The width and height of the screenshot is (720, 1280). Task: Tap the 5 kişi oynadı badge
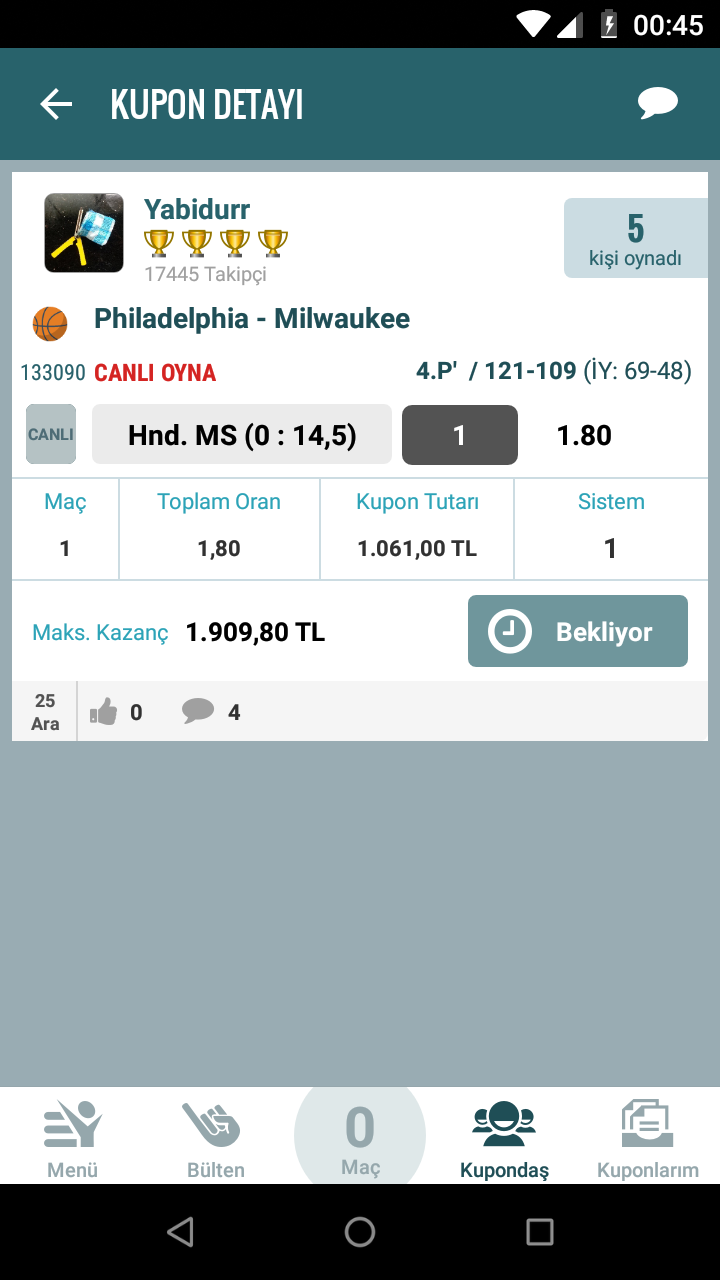[x=635, y=238]
